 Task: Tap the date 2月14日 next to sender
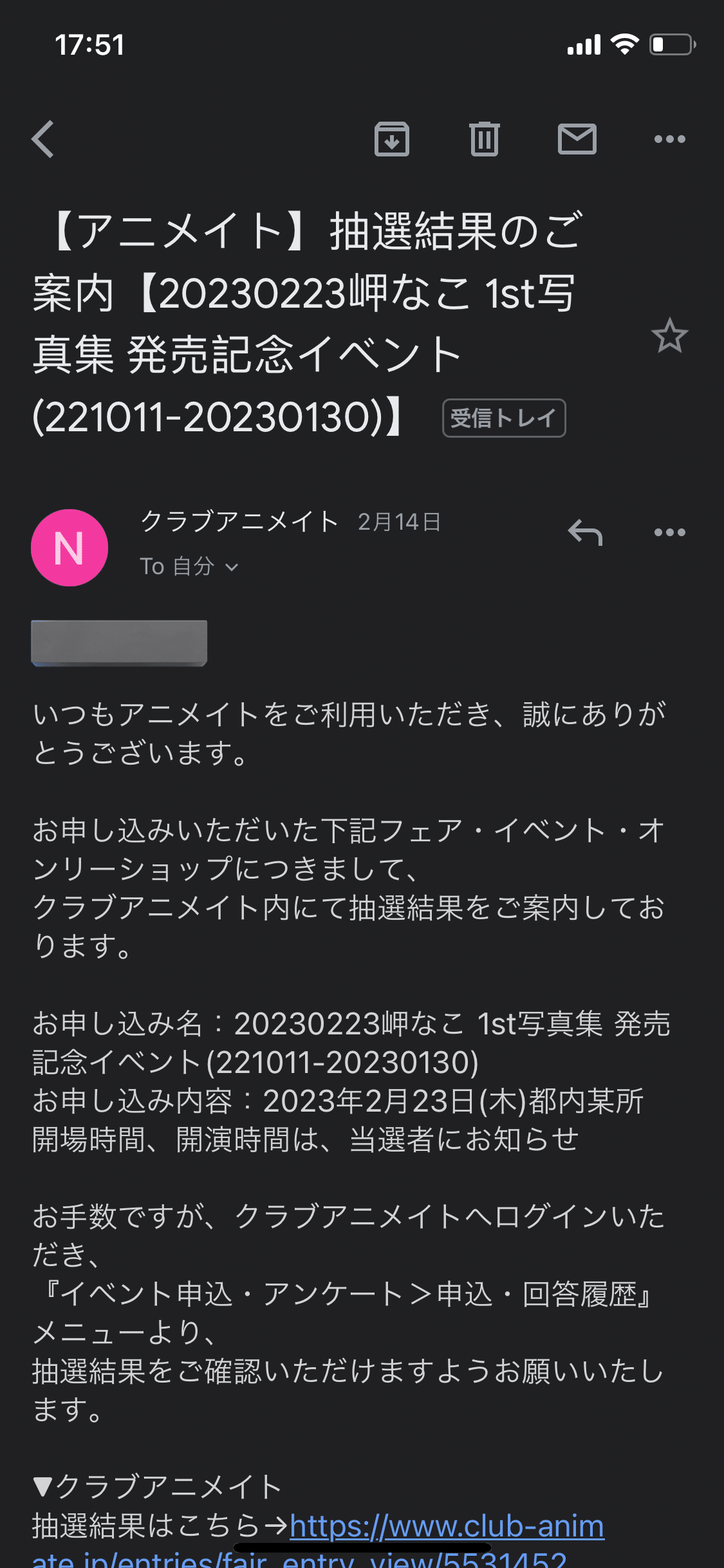coord(400,523)
